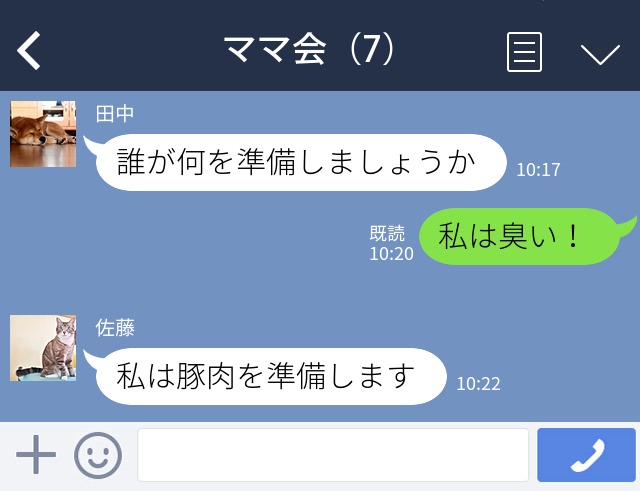Open 田中's profile picture

click(x=43, y=134)
